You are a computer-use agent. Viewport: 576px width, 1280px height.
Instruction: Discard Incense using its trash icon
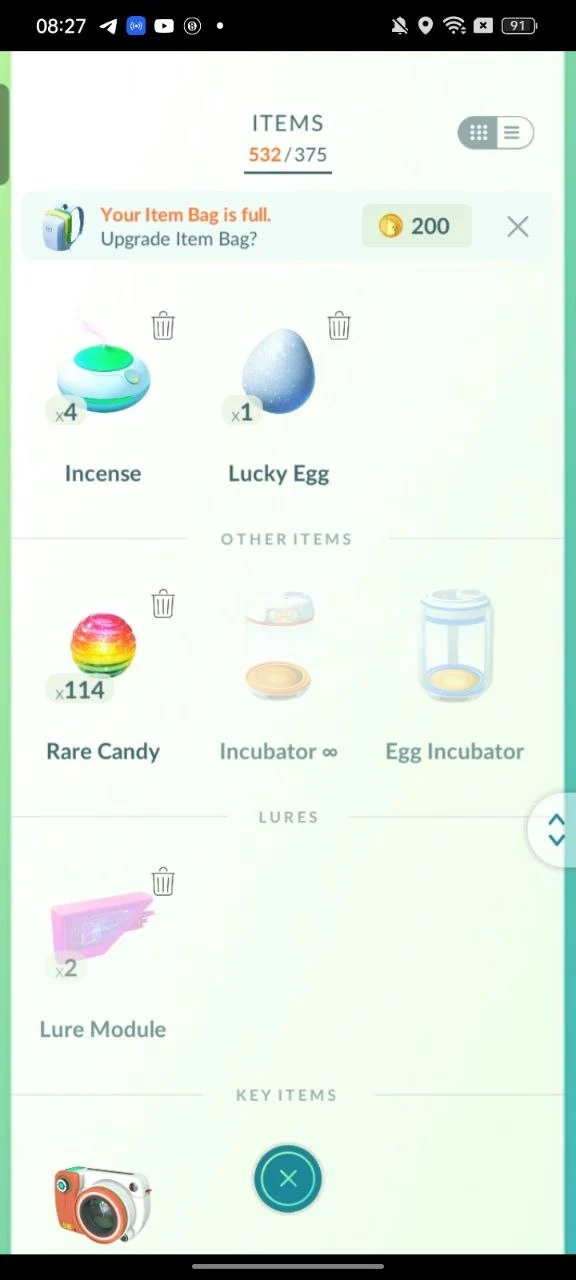[163, 325]
